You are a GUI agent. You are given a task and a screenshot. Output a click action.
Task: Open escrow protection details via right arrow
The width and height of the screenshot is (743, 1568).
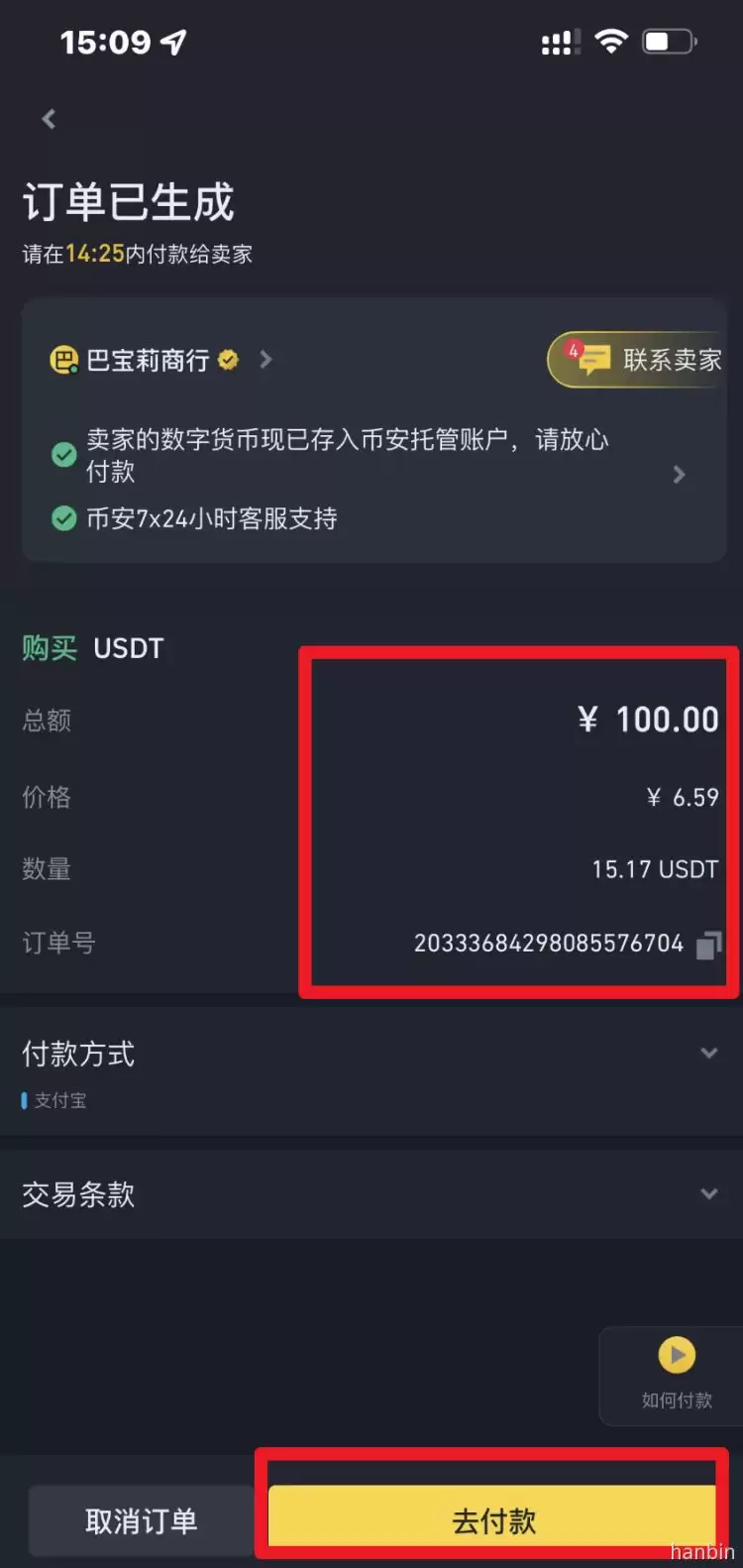(x=679, y=474)
